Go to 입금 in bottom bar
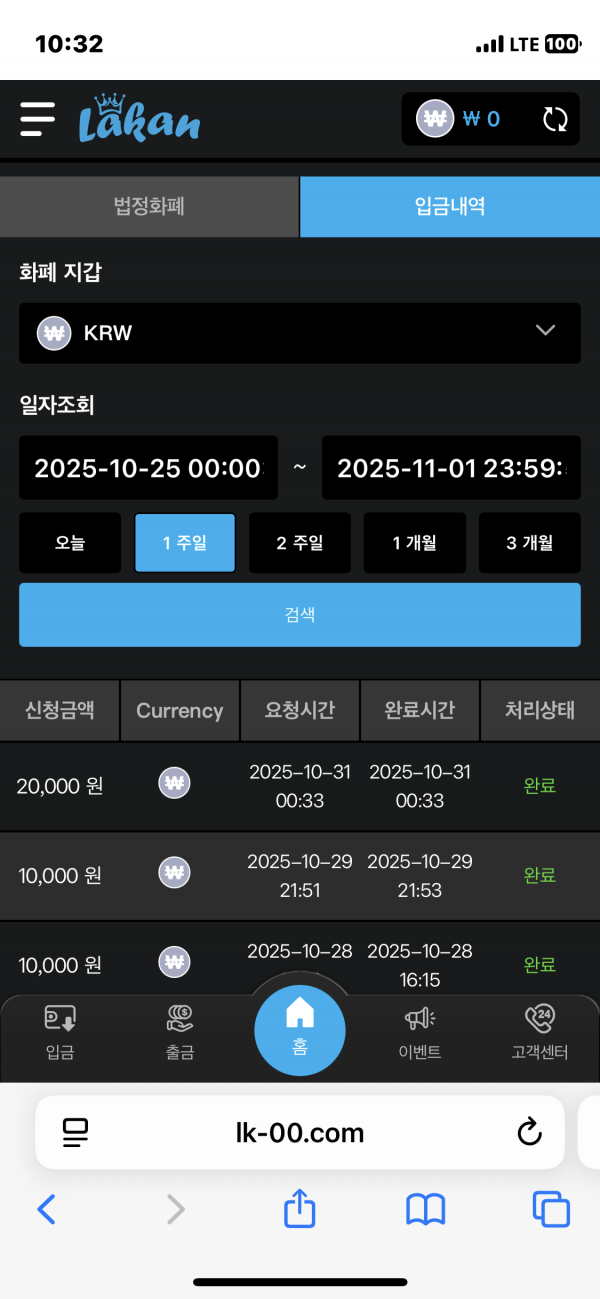600x1299 pixels. point(60,1033)
